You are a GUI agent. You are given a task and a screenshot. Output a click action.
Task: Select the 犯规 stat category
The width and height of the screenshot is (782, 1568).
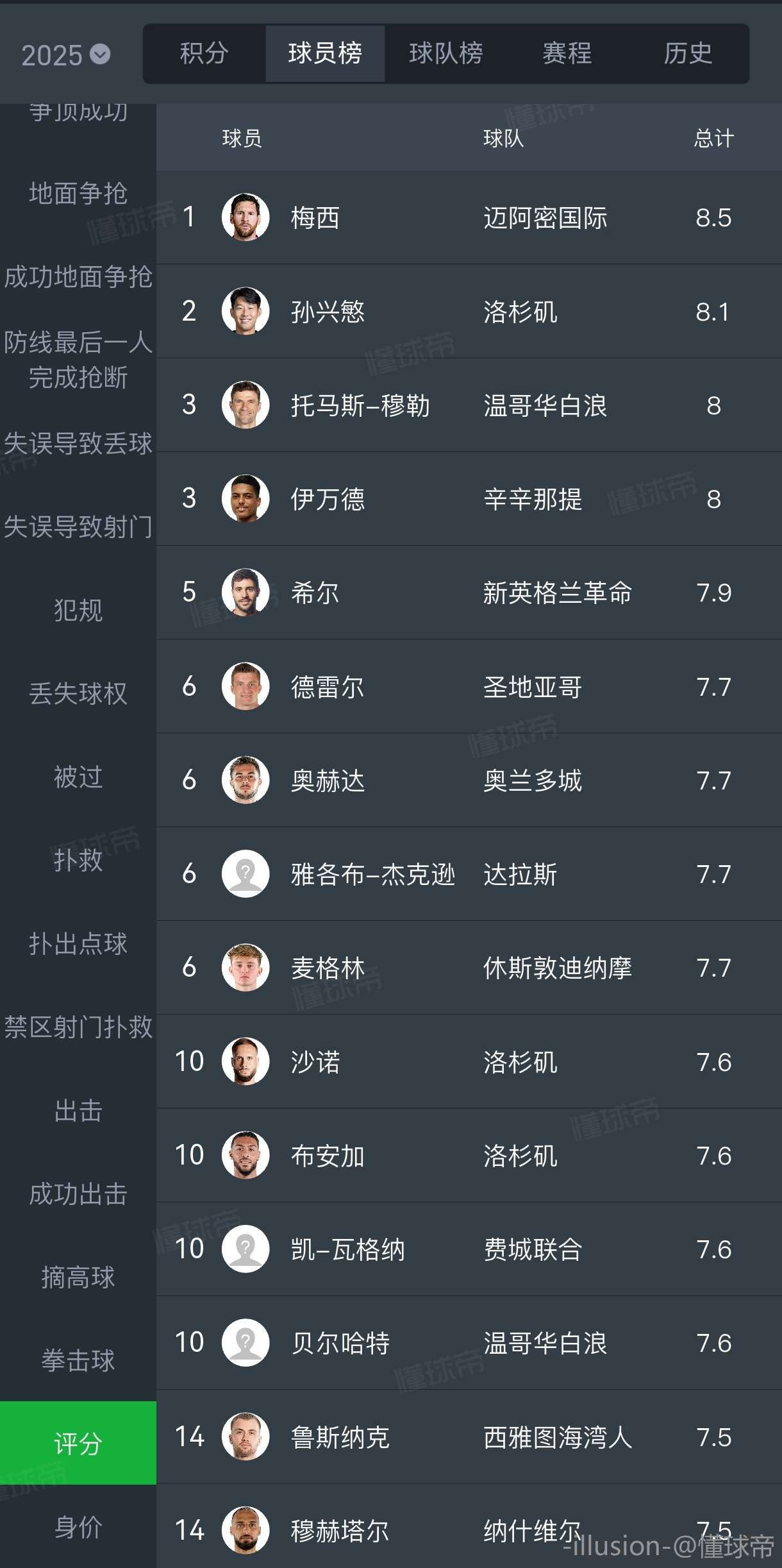[x=78, y=610]
